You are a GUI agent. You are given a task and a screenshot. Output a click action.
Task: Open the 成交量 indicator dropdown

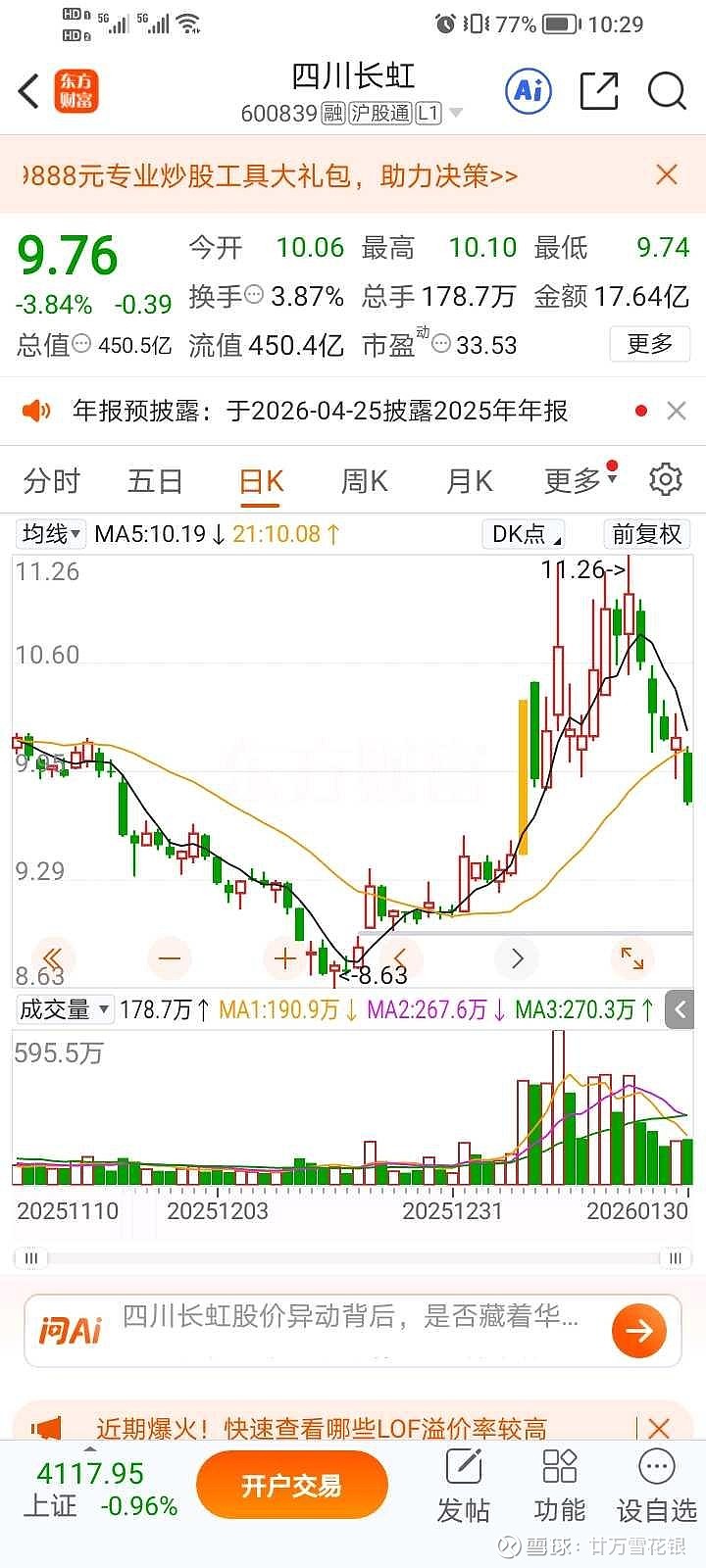tap(64, 1009)
